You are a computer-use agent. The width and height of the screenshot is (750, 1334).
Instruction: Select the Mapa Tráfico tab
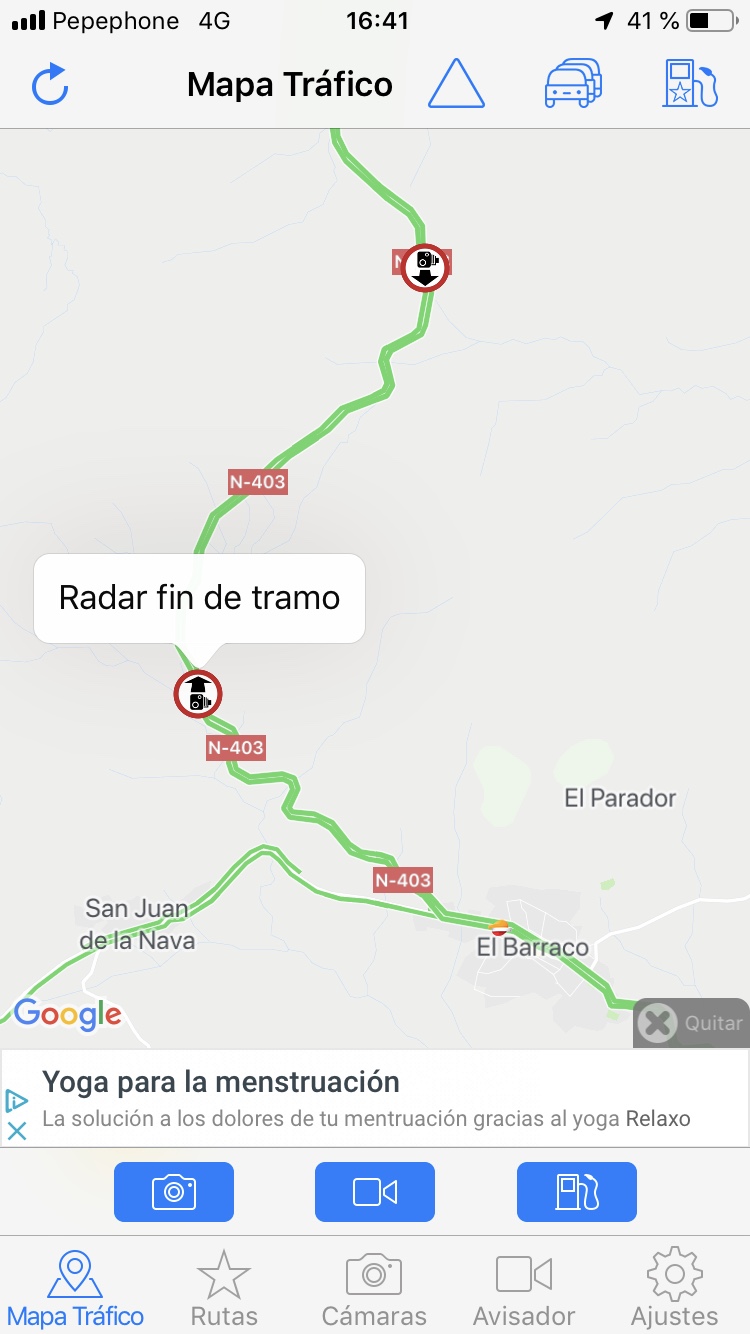75,1288
